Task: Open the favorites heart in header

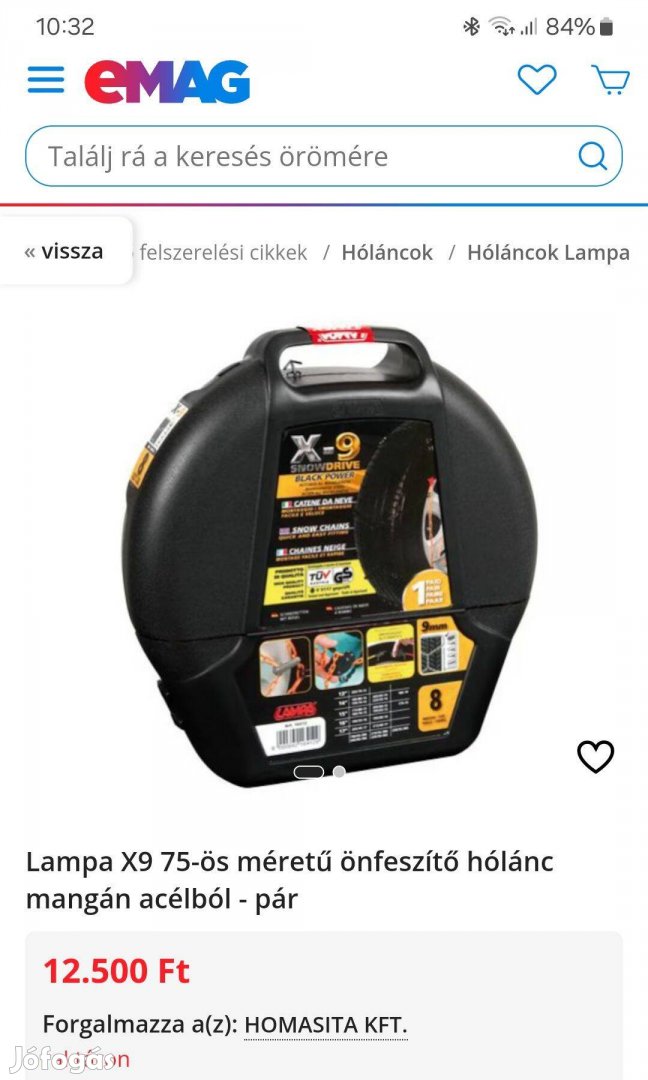Action: coord(537,80)
